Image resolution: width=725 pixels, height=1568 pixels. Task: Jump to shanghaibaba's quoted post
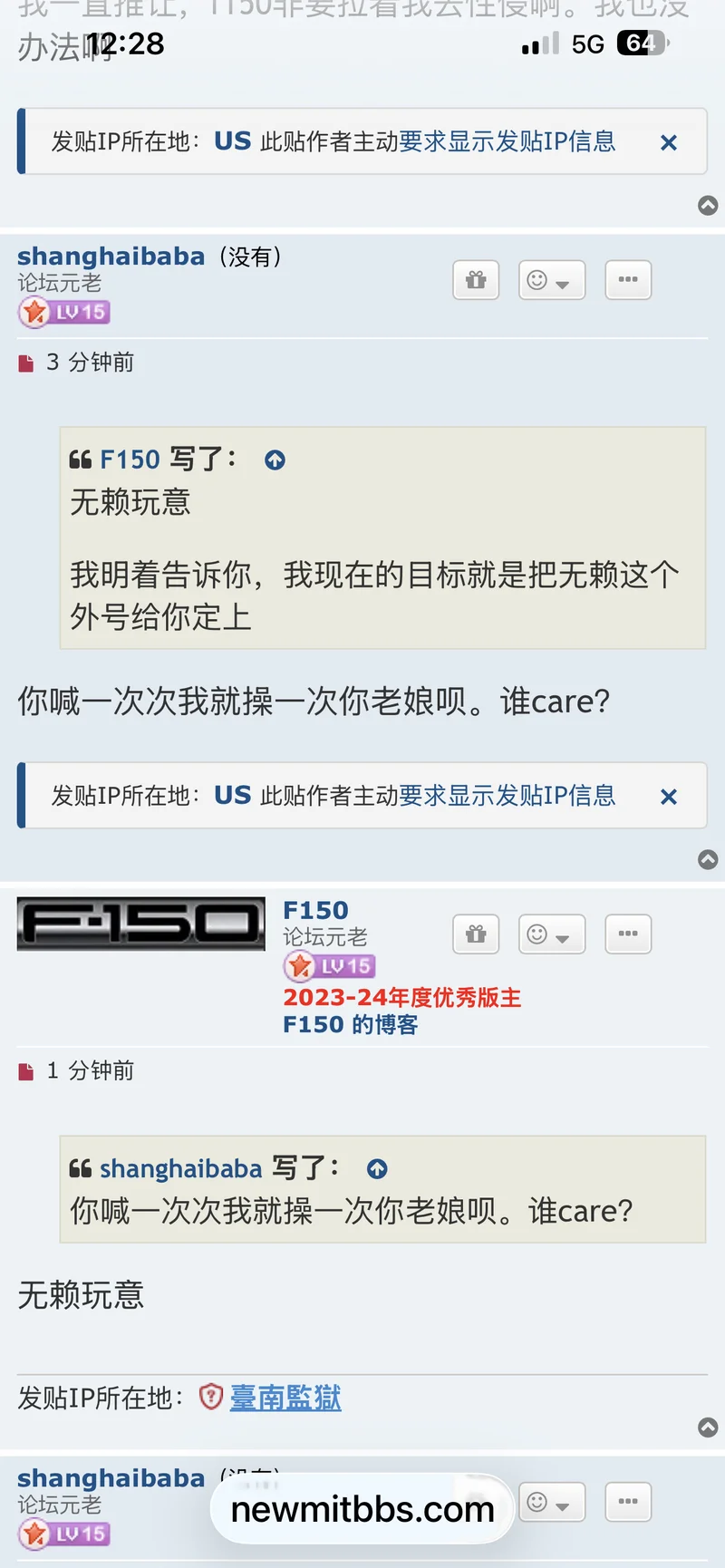377,1169
